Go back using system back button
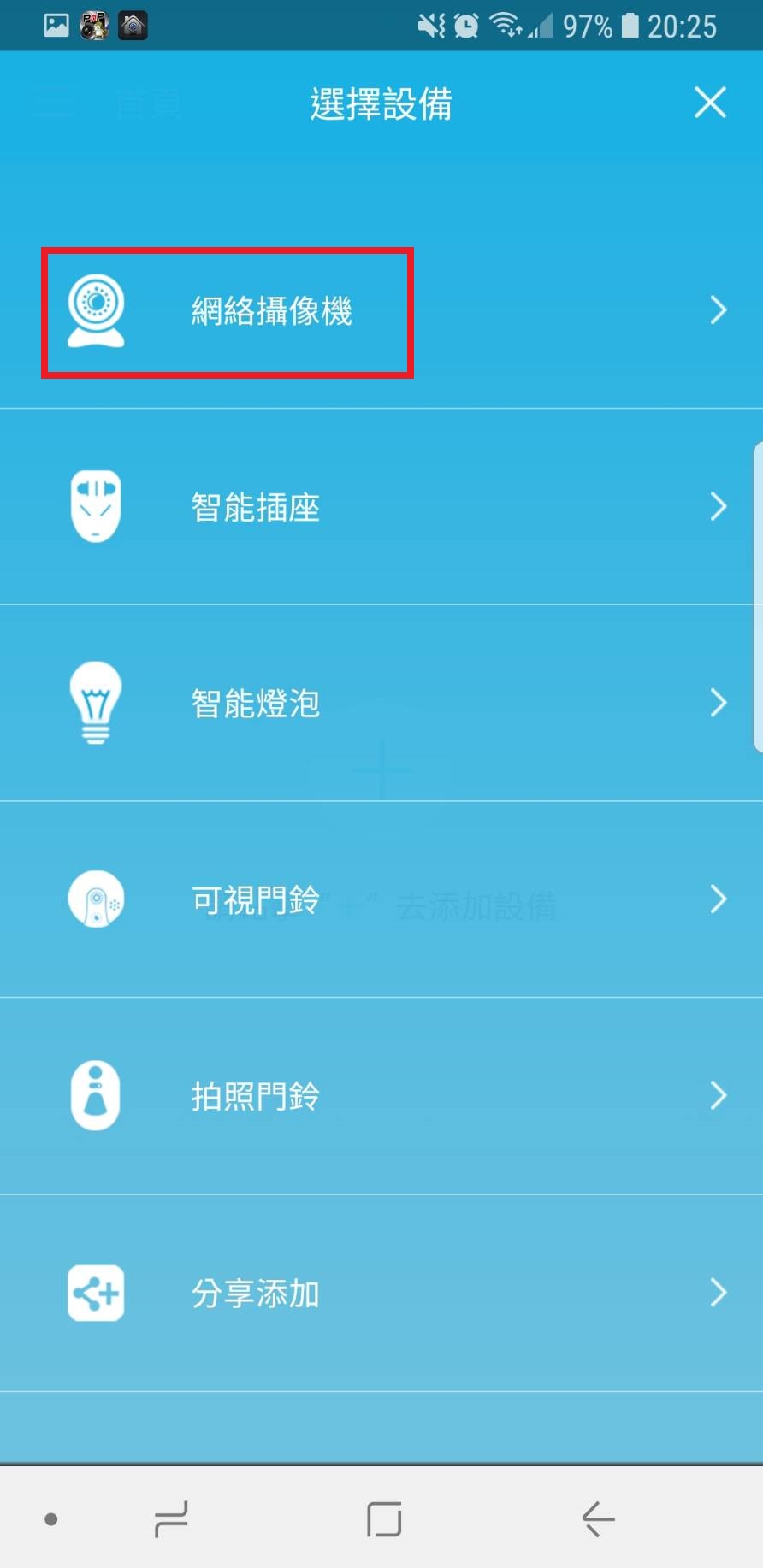This screenshot has height=1568, width=763. click(598, 1519)
